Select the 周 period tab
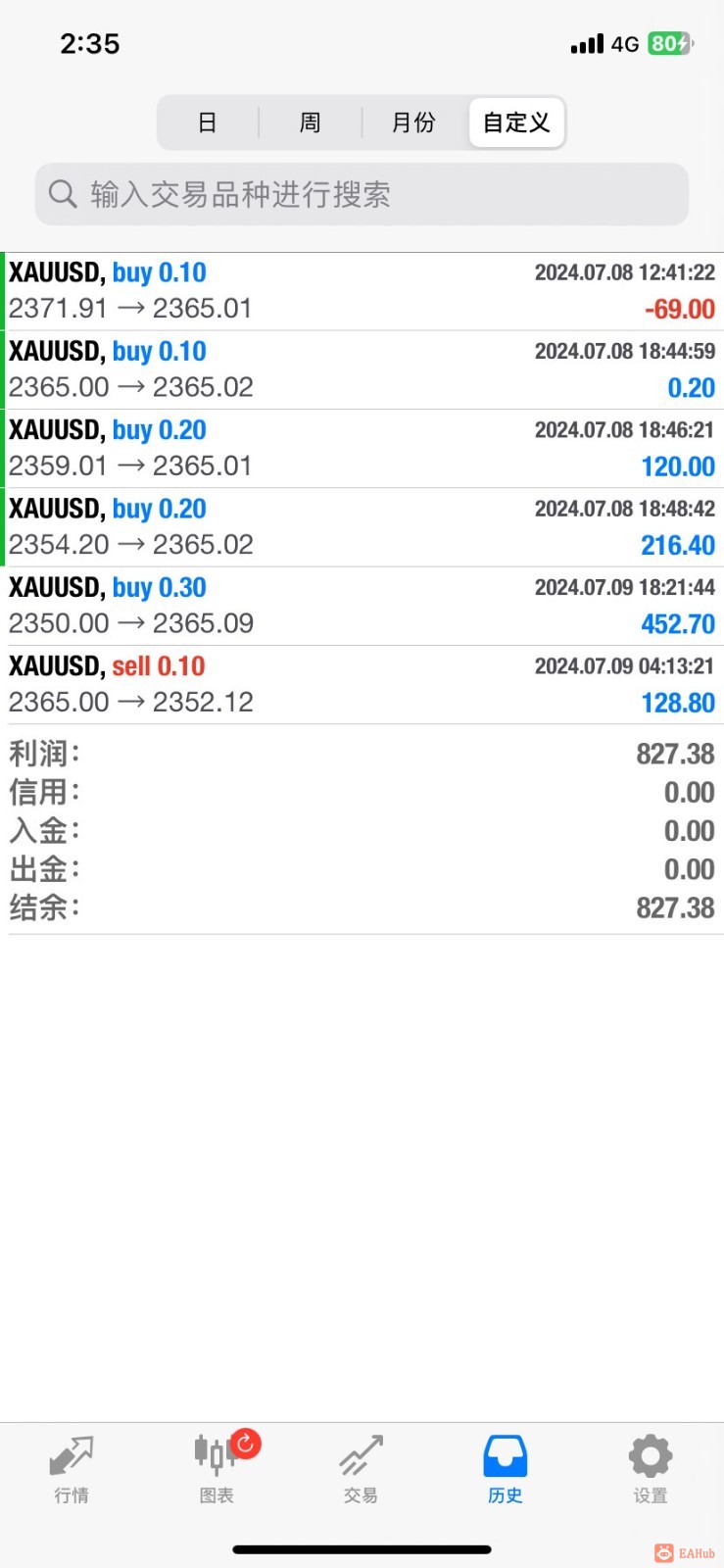This screenshot has height=1568, width=724. click(311, 122)
